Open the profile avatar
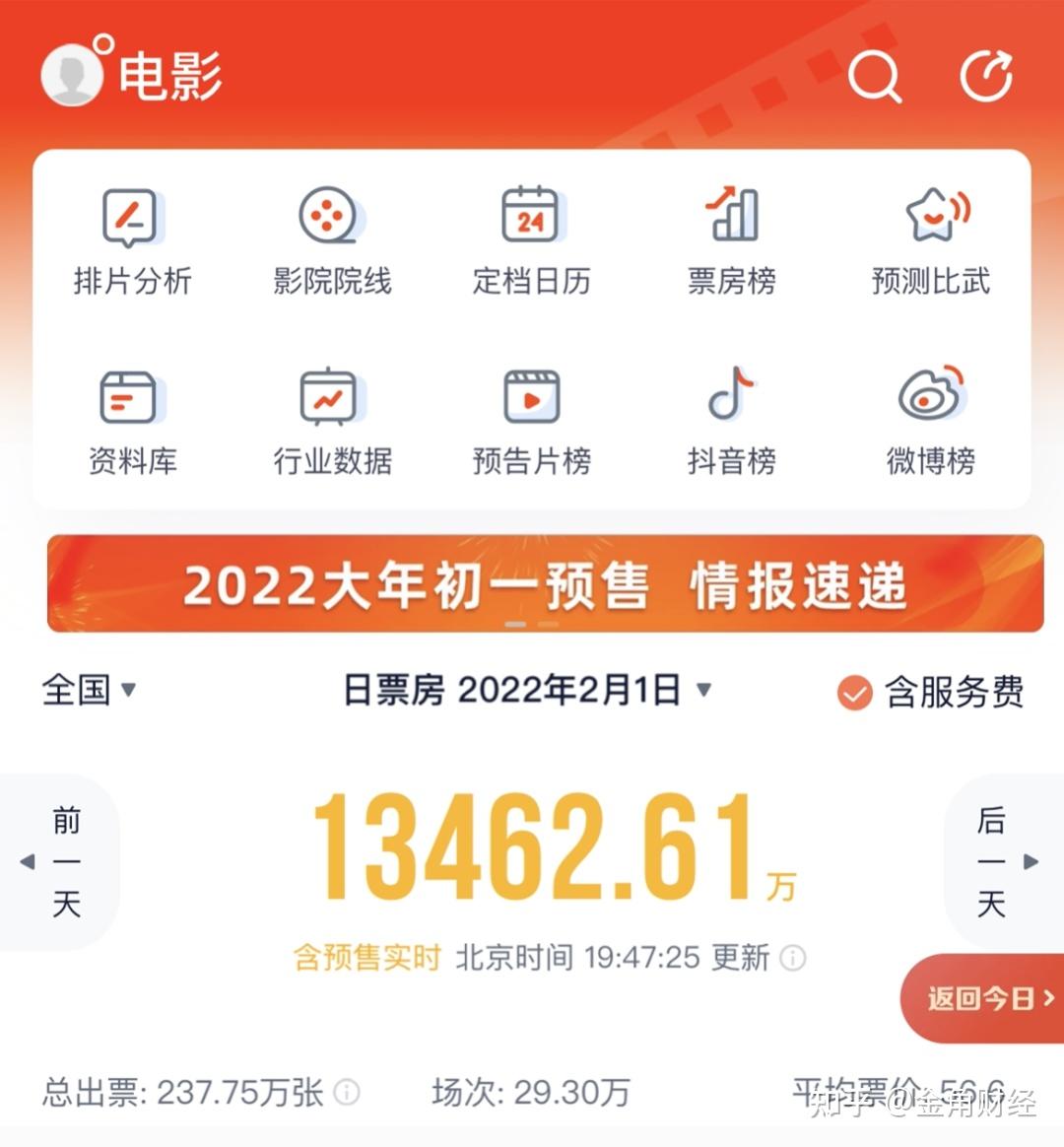The height and width of the screenshot is (1147, 1064). [72, 75]
